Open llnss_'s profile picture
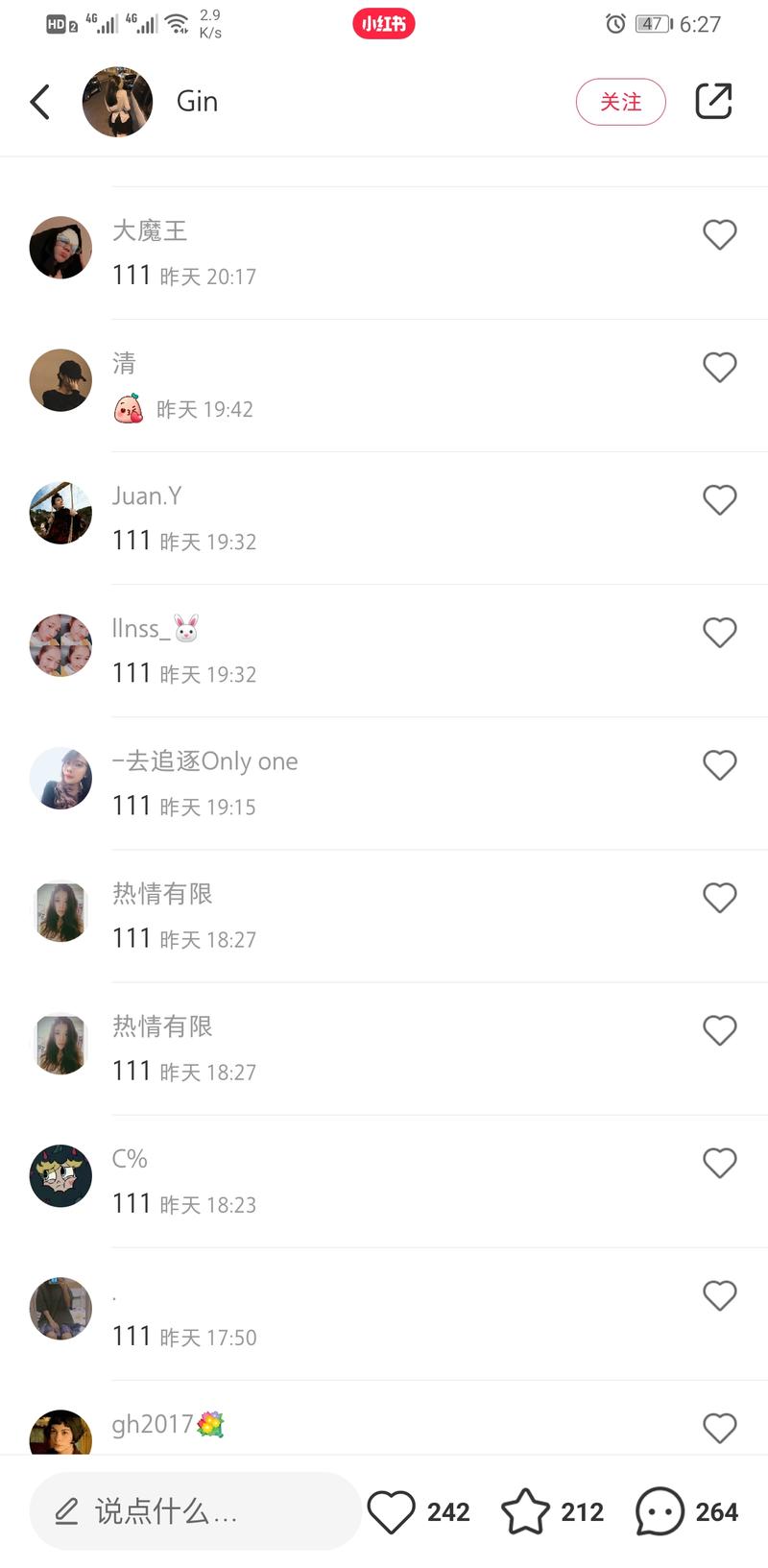This screenshot has height=1568, width=768. (x=60, y=645)
